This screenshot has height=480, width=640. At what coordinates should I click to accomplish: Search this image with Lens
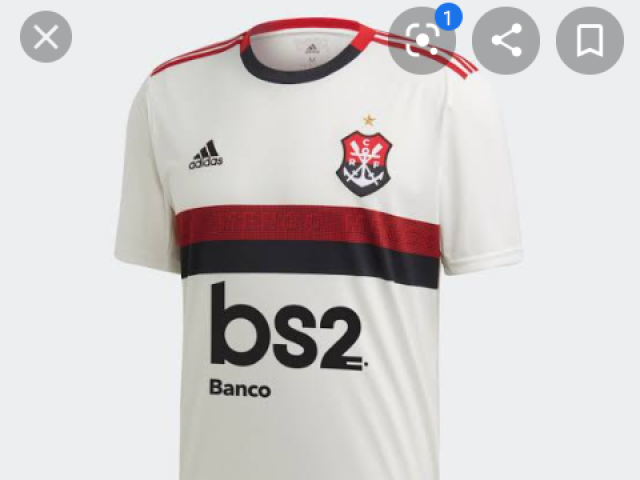[423, 41]
